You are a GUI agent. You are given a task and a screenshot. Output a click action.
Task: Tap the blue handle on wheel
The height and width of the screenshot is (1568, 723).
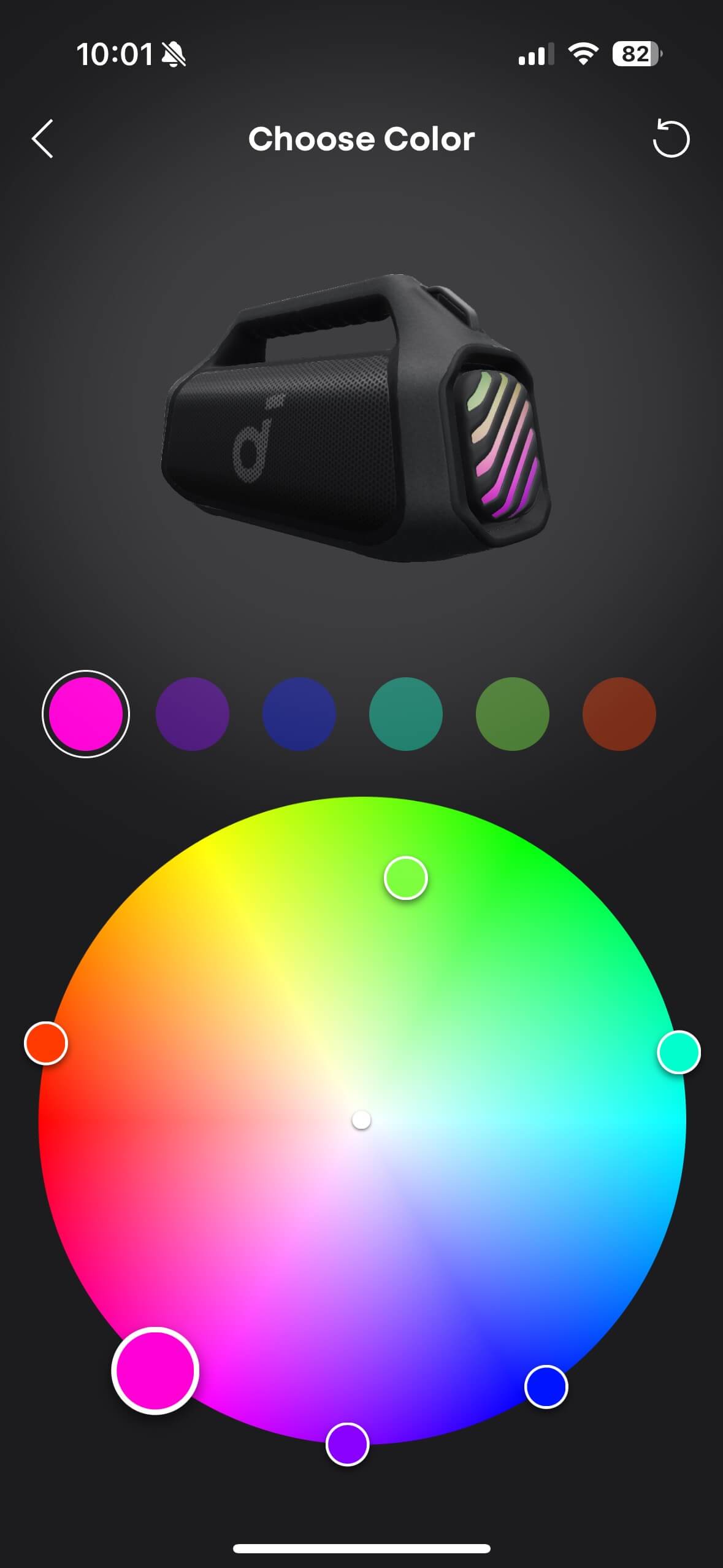click(546, 1386)
